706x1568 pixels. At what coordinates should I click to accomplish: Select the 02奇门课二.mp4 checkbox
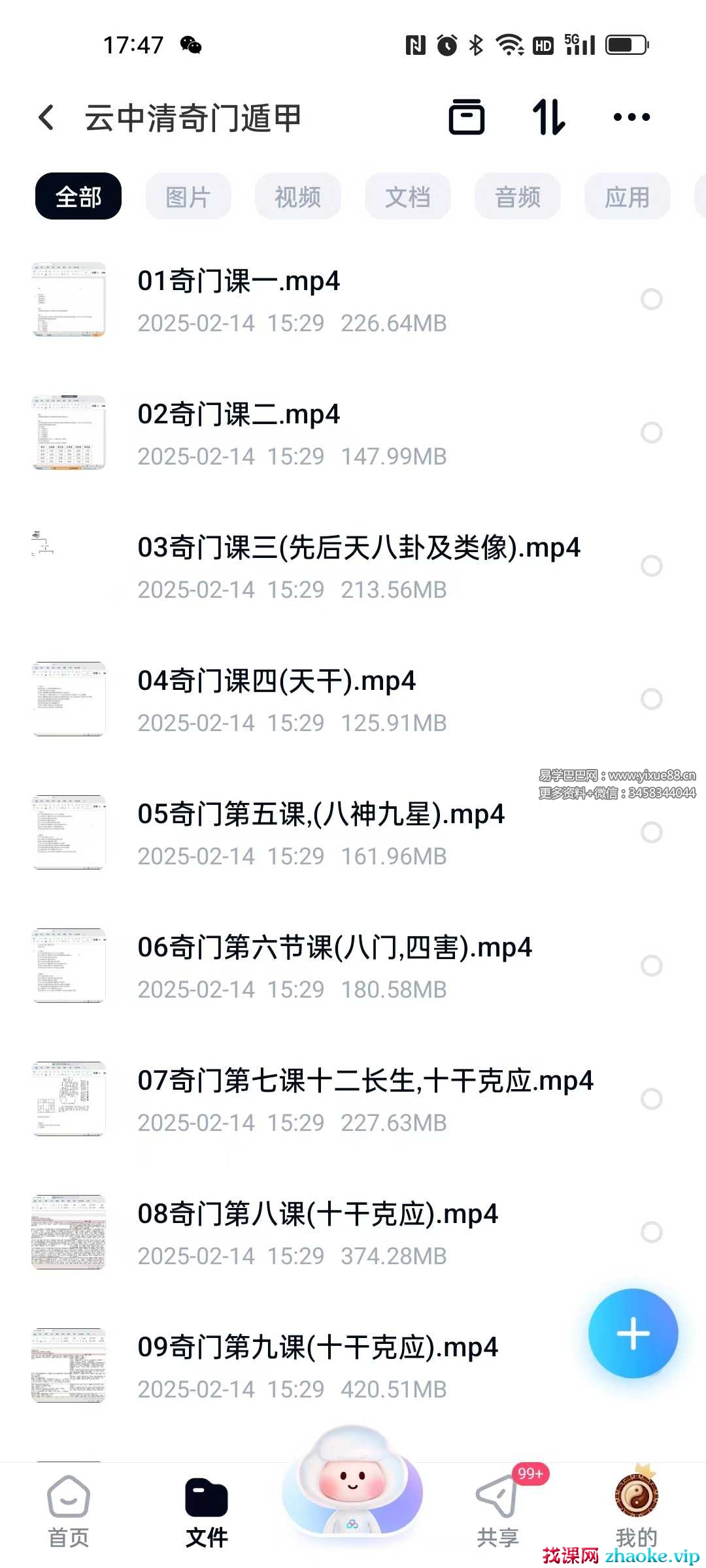pyautogui.click(x=651, y=433)
